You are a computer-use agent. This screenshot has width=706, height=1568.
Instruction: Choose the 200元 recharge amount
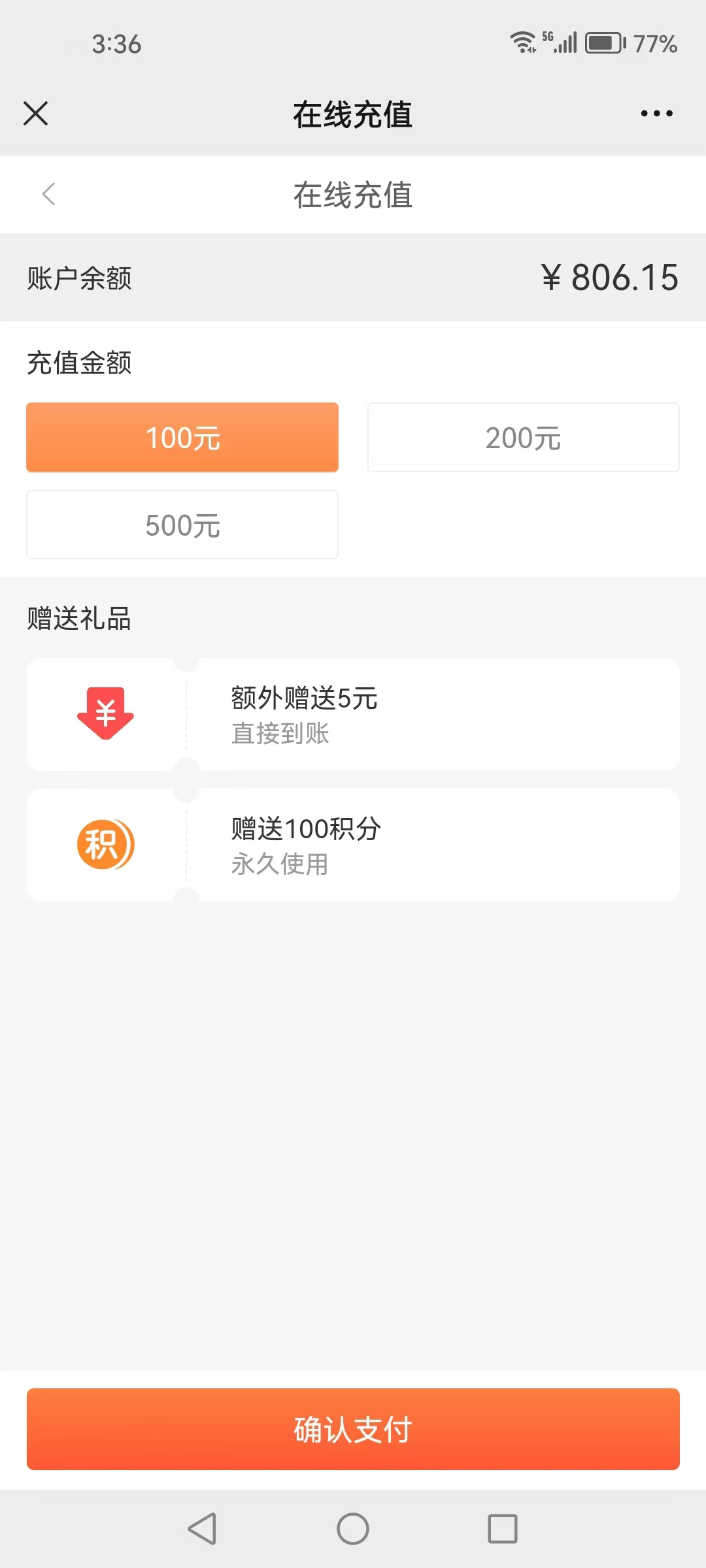coord(523,437)
